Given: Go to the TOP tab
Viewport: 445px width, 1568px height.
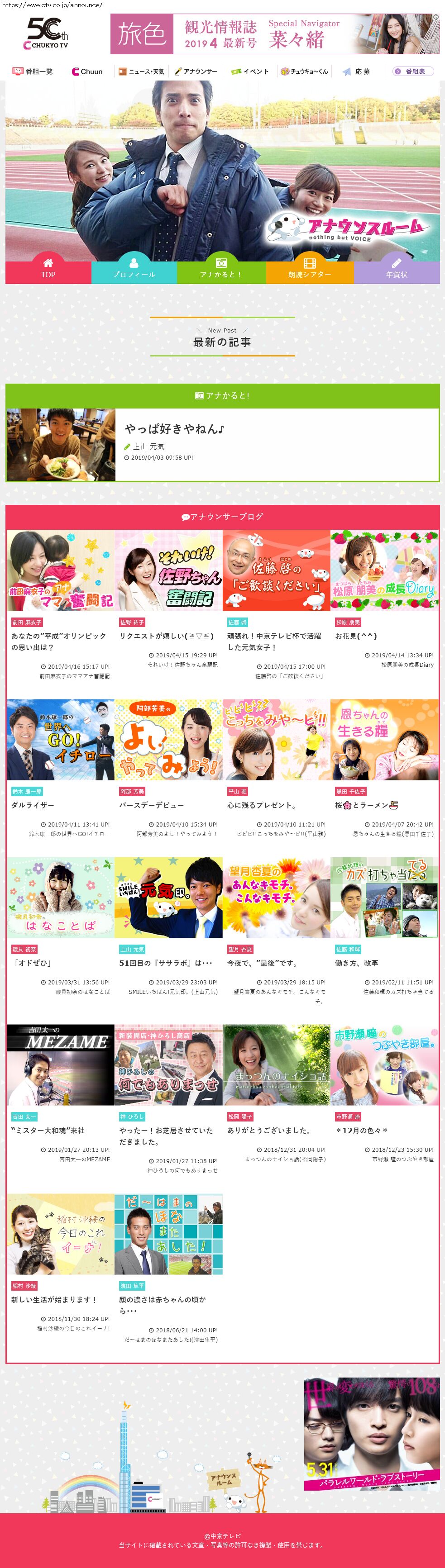Looking at the screenshot, I should click(48, 268).
